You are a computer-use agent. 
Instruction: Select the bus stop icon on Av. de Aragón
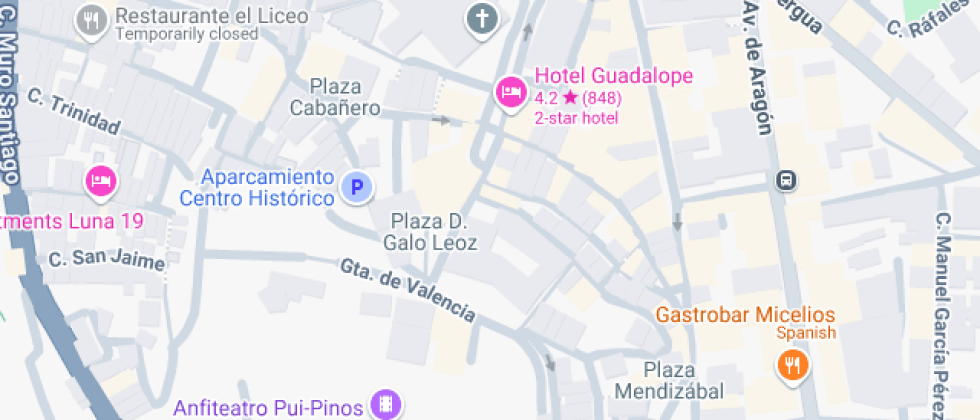[x=787, y=181]
